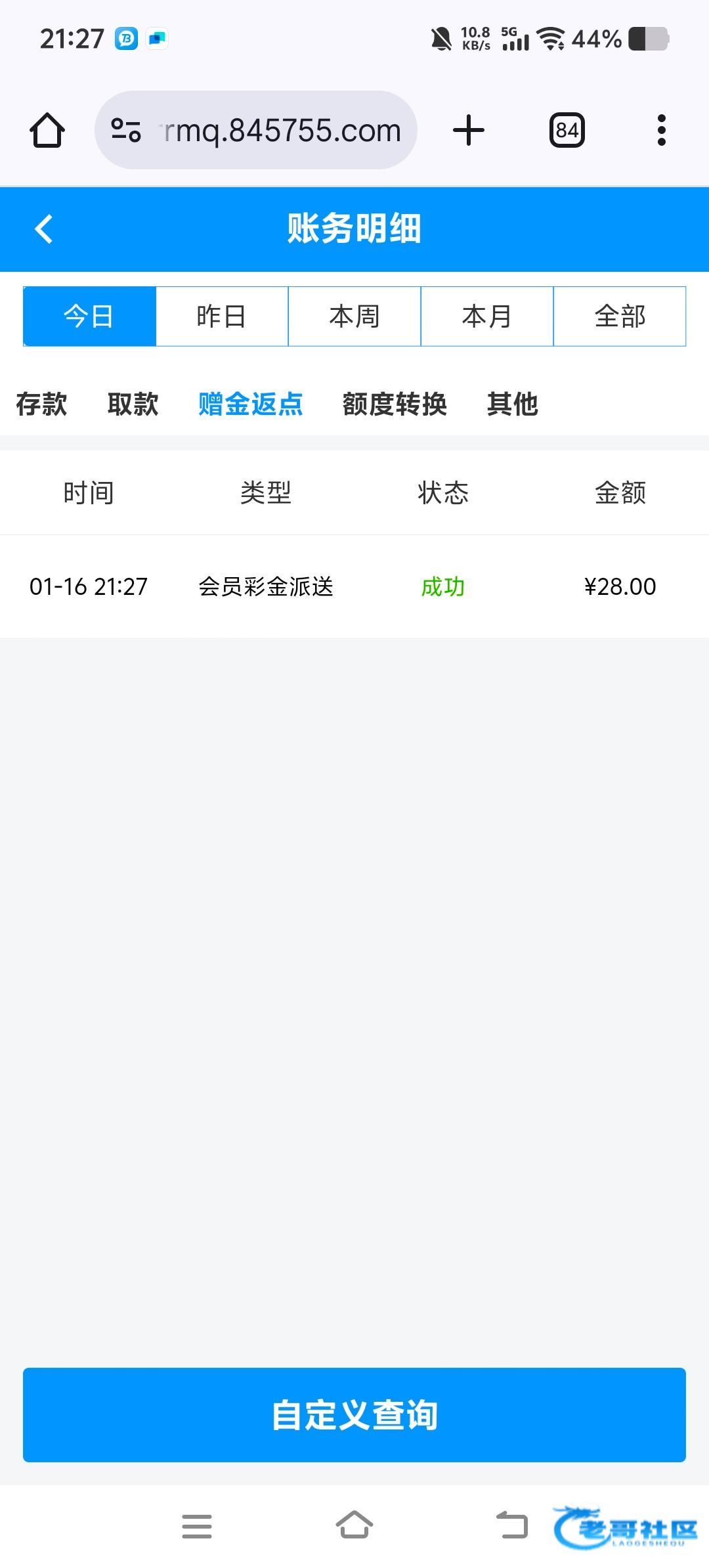Go to system home screen
This screenshot has height=1568, width=709.
click(x=354, y=1526)
